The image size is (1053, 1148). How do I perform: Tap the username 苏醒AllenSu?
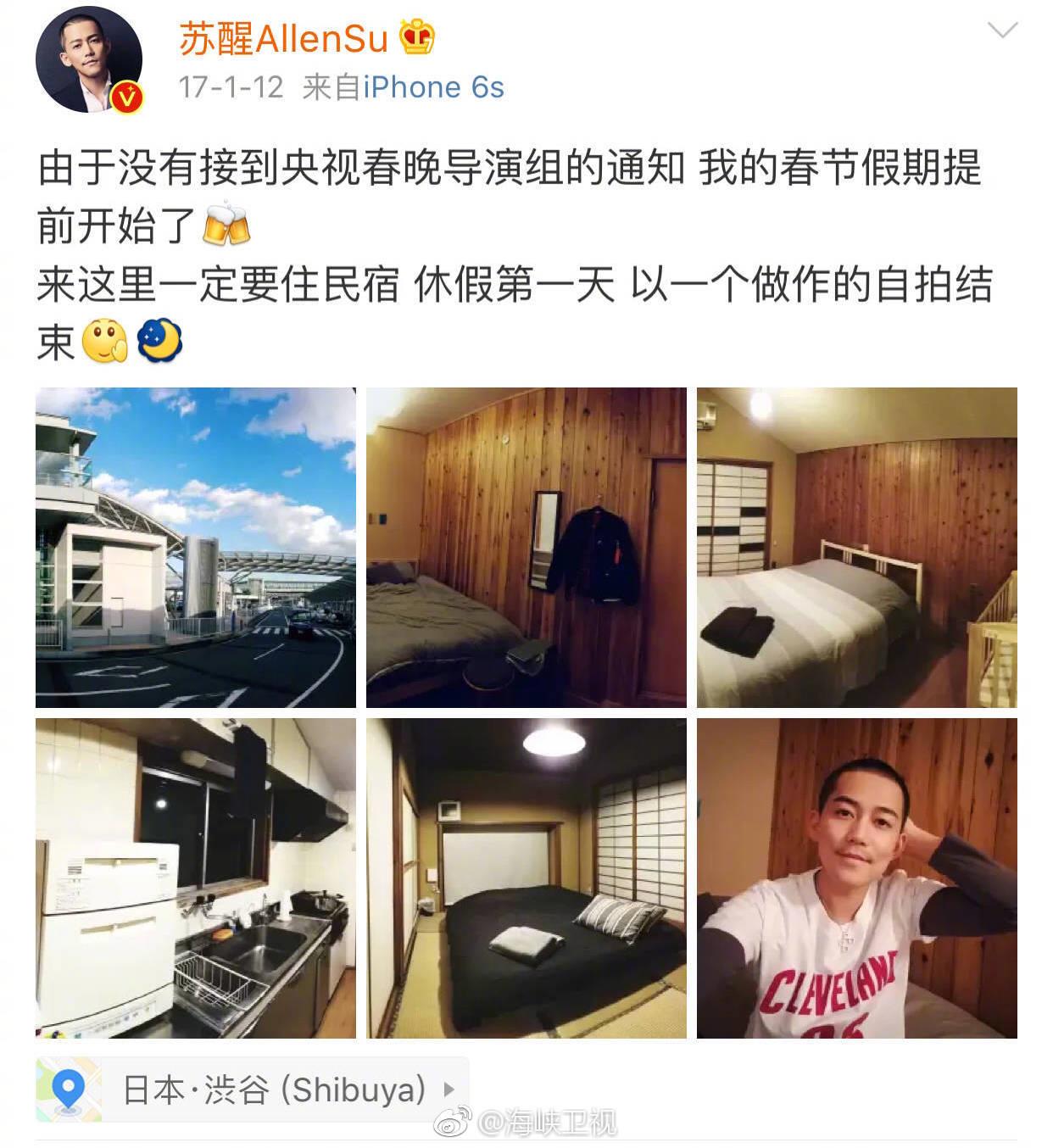coord(283,39)
